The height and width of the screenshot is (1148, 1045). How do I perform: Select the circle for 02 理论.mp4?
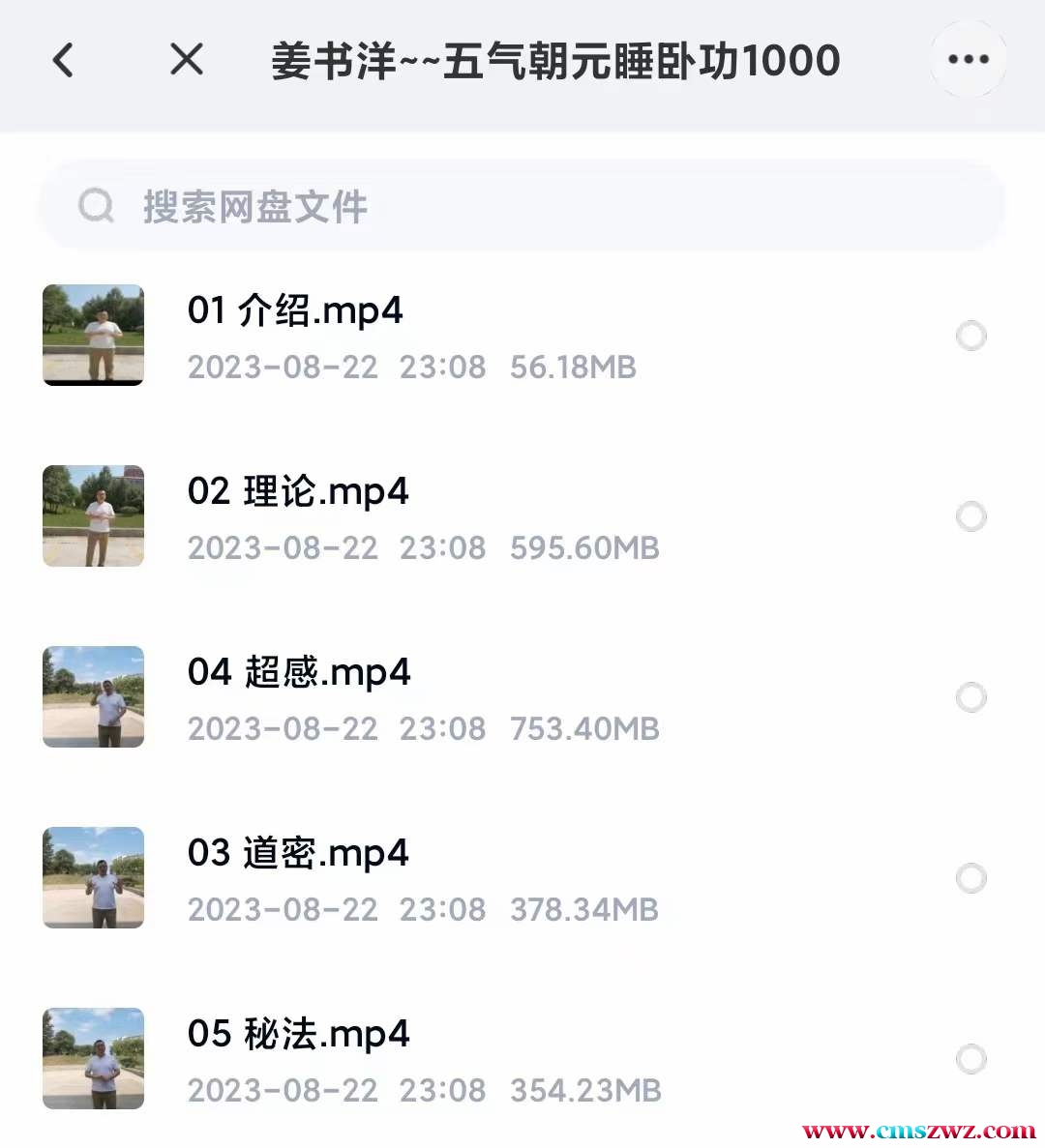point(970,516)
